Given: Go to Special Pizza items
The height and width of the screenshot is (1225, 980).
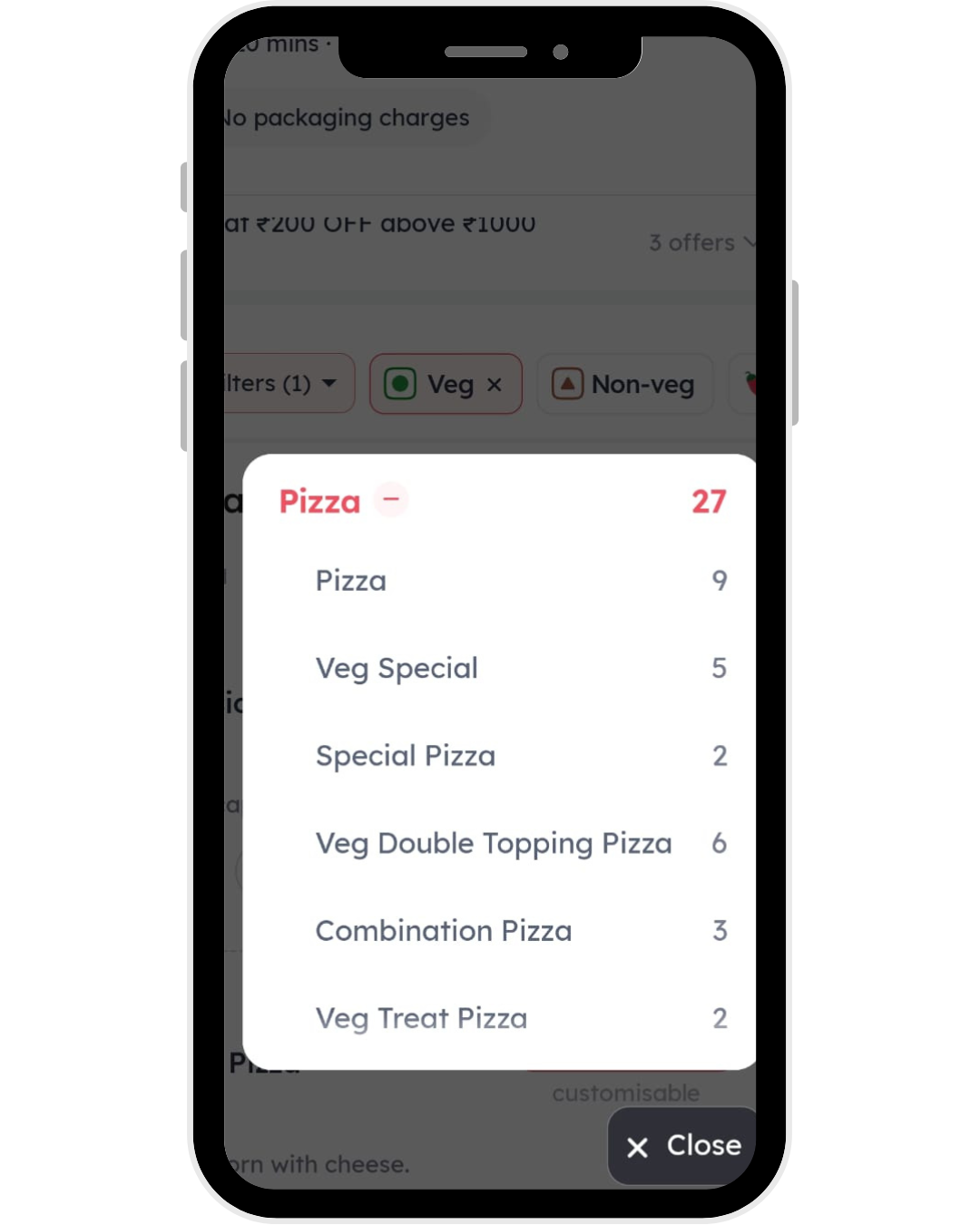Looking at the screenshot, I should tap(406, 756).
